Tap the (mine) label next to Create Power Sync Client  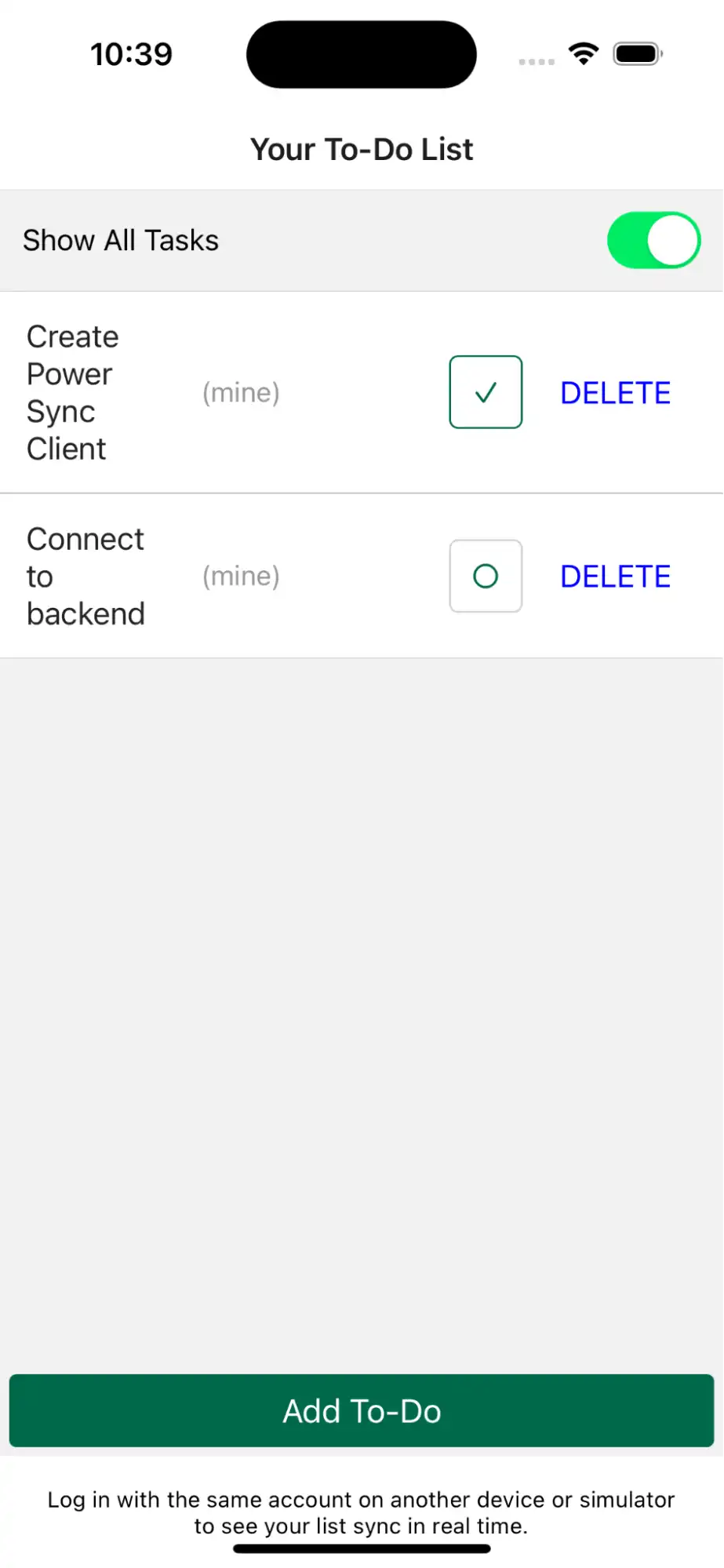tap(241, 392)
